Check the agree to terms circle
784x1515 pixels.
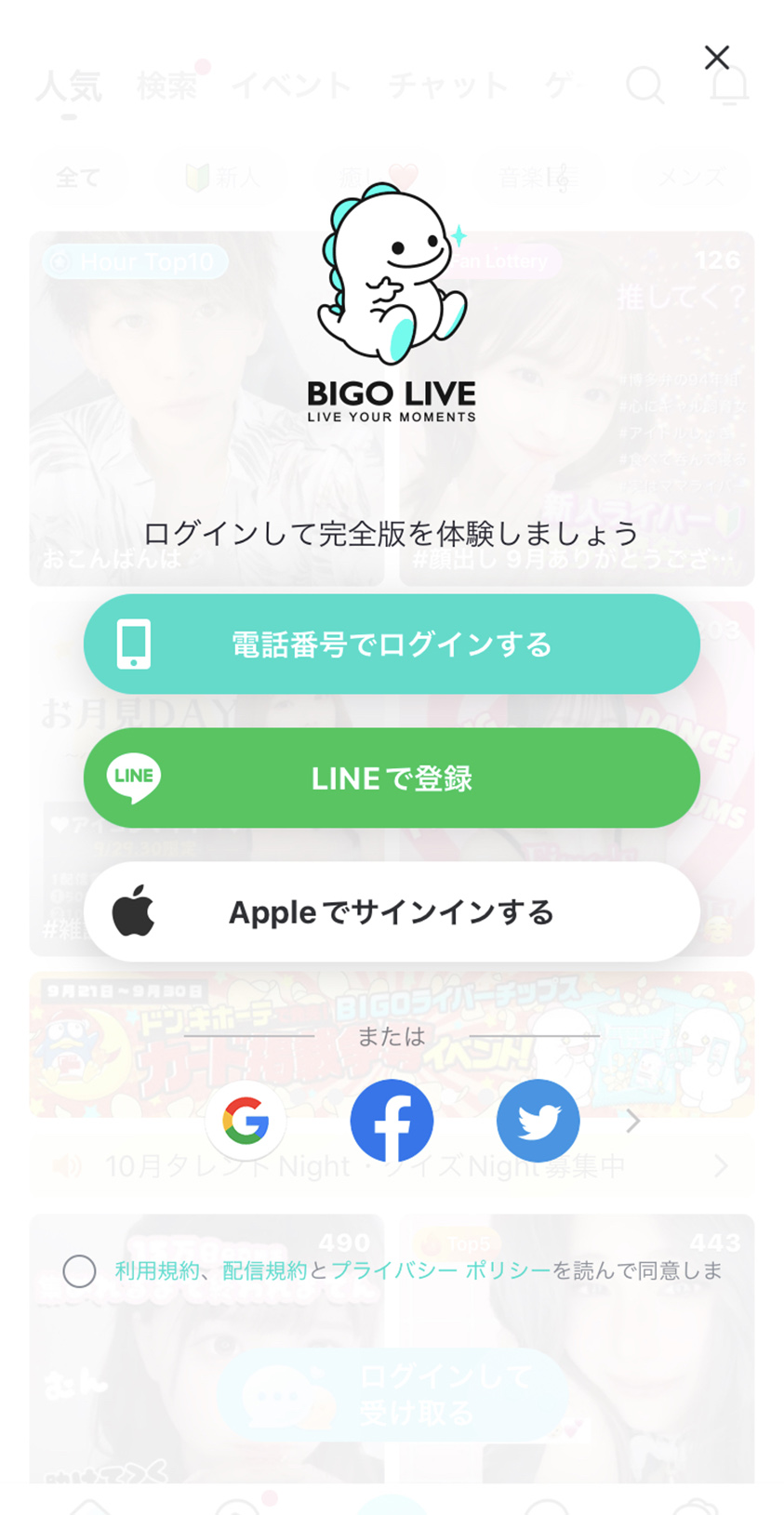point(79,1270)
